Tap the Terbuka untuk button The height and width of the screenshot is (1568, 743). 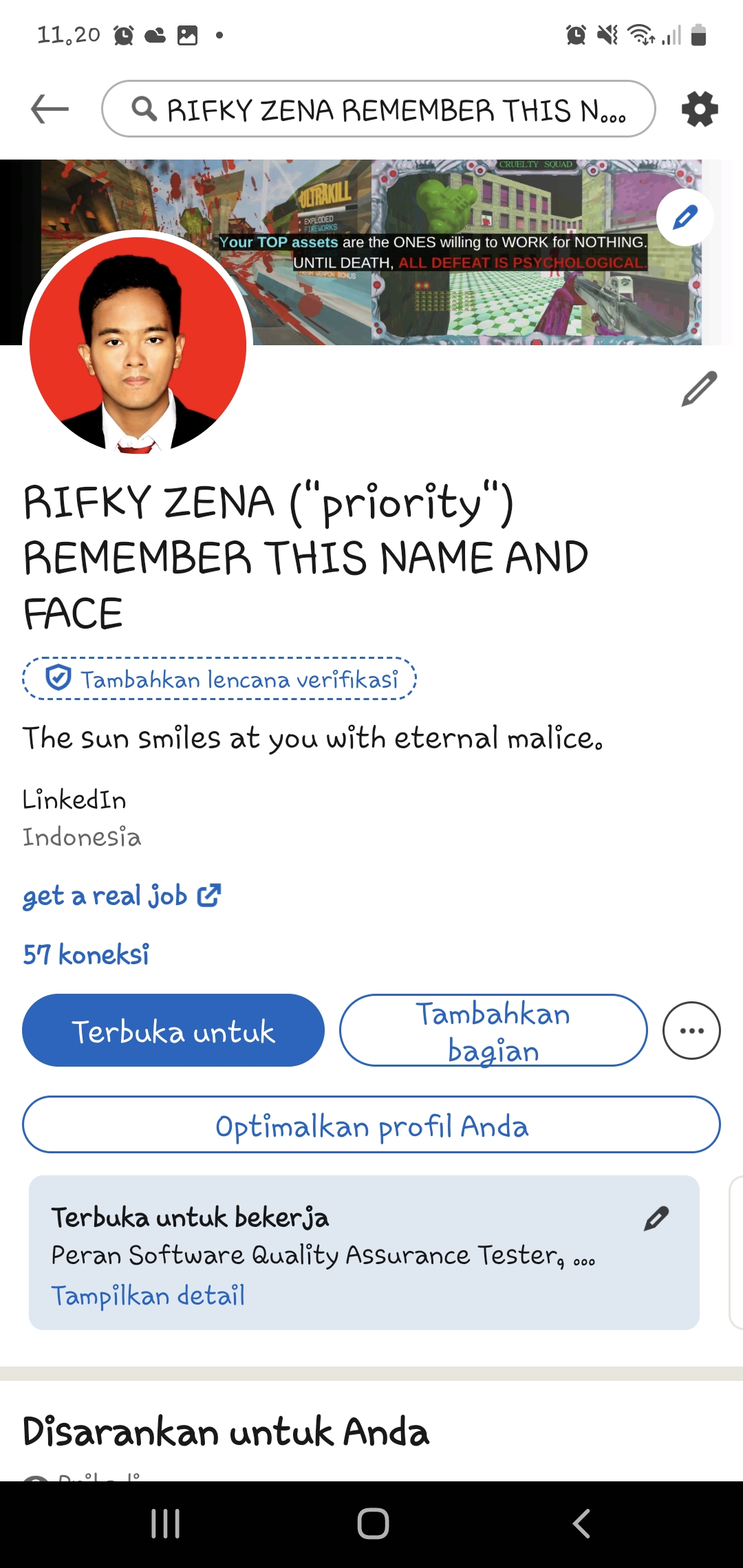pos(173,1031)
